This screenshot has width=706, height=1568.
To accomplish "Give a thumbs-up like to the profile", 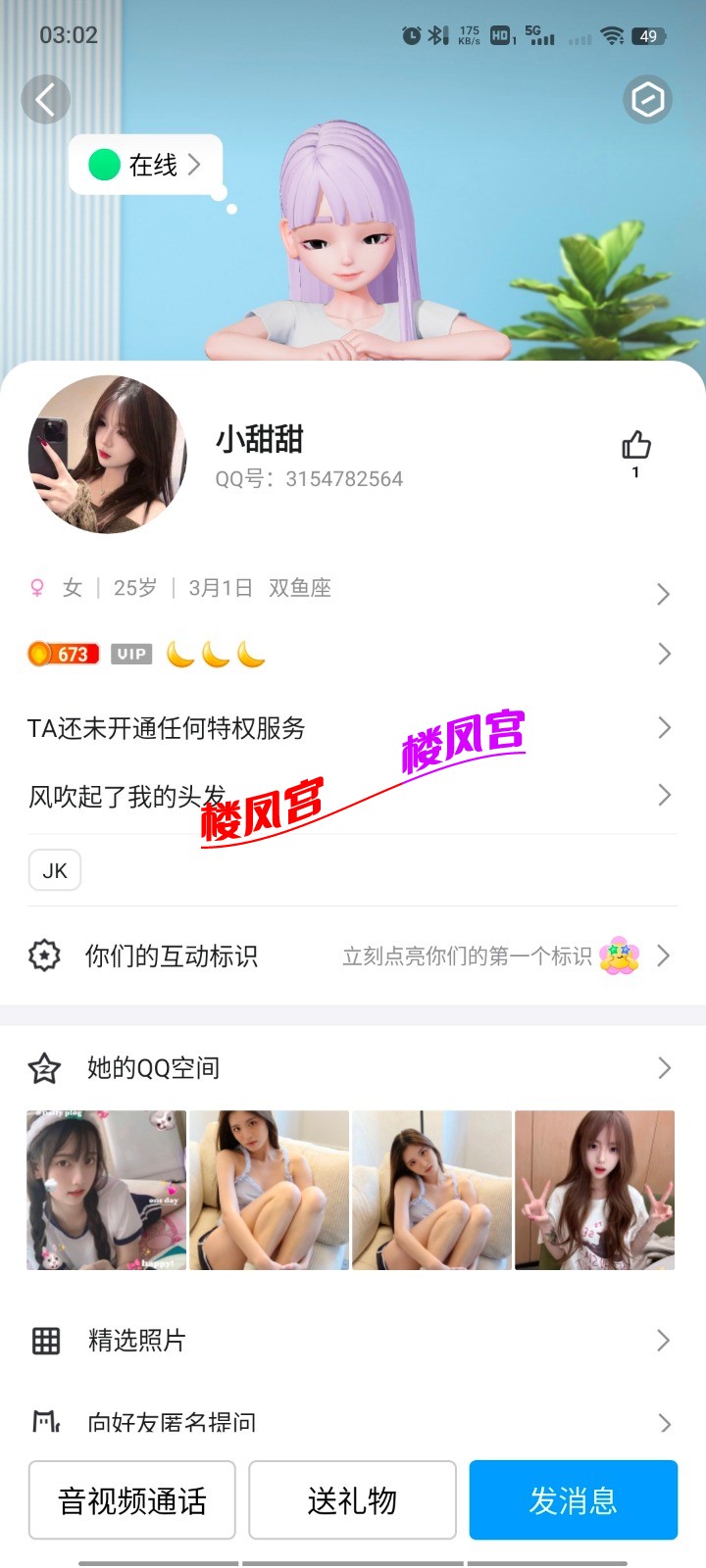I will pos(635,447).
